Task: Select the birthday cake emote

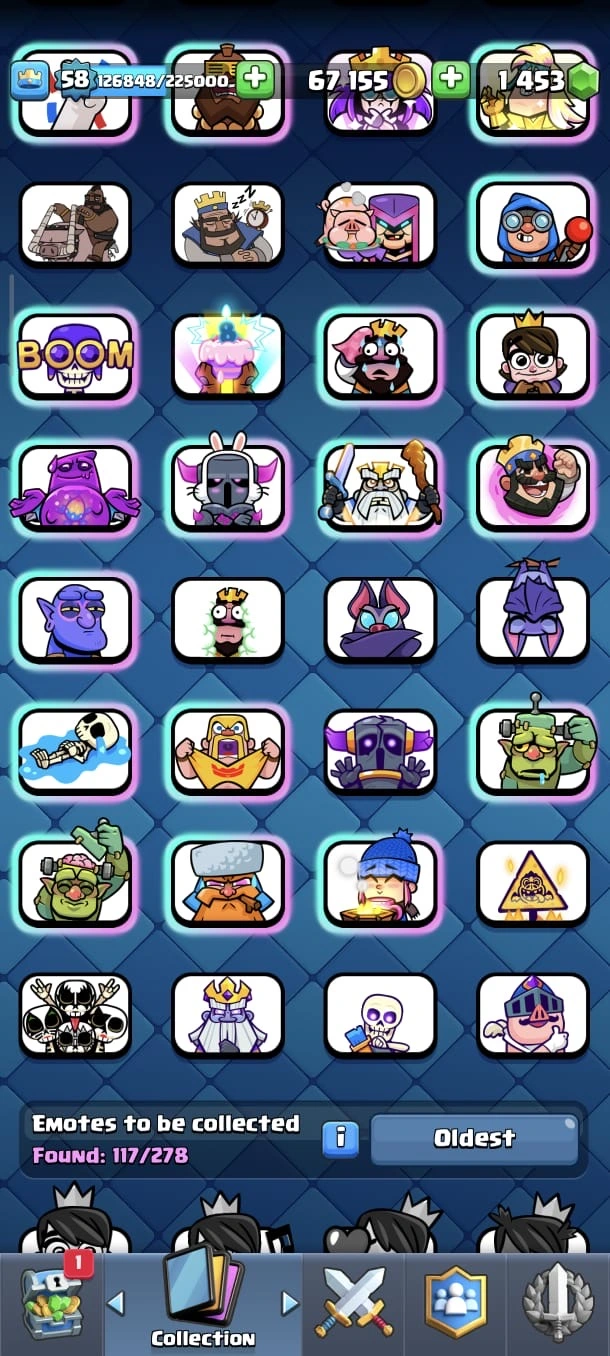Action: tap(228, 355)
